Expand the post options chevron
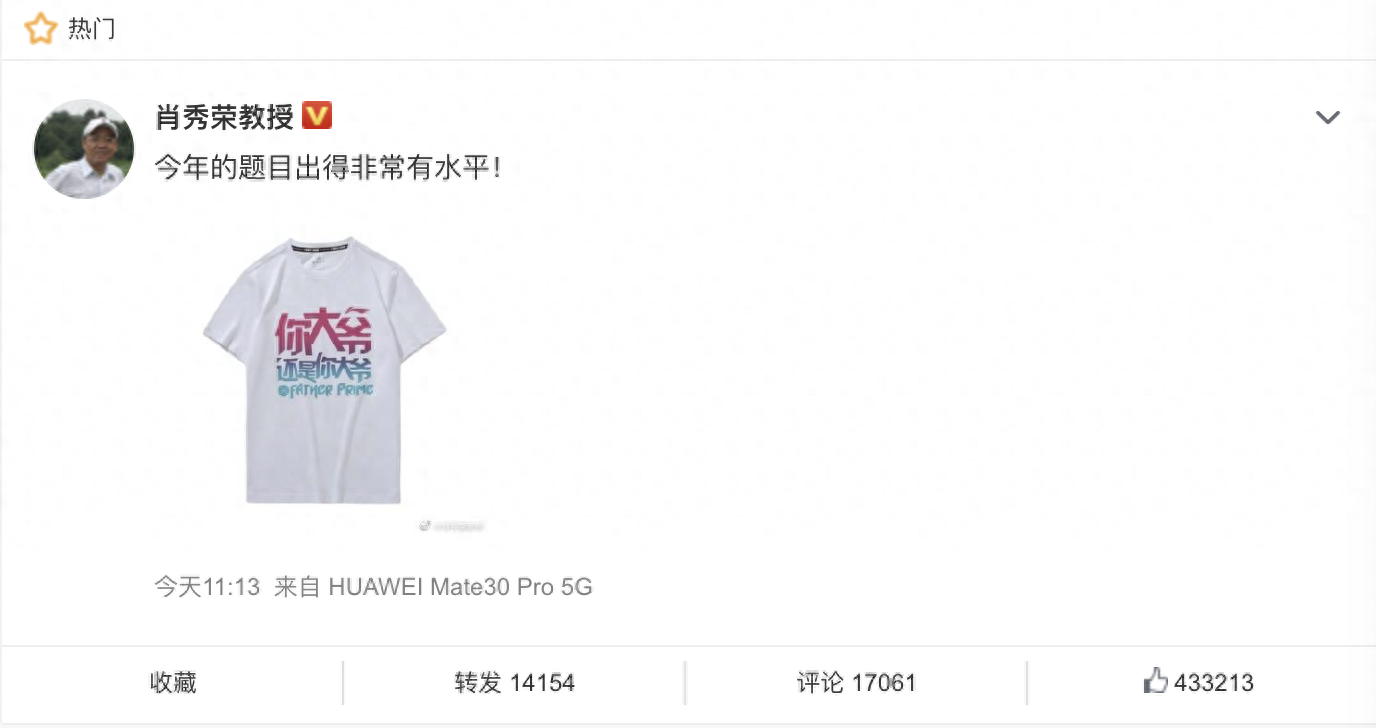 coord(1327,118)
